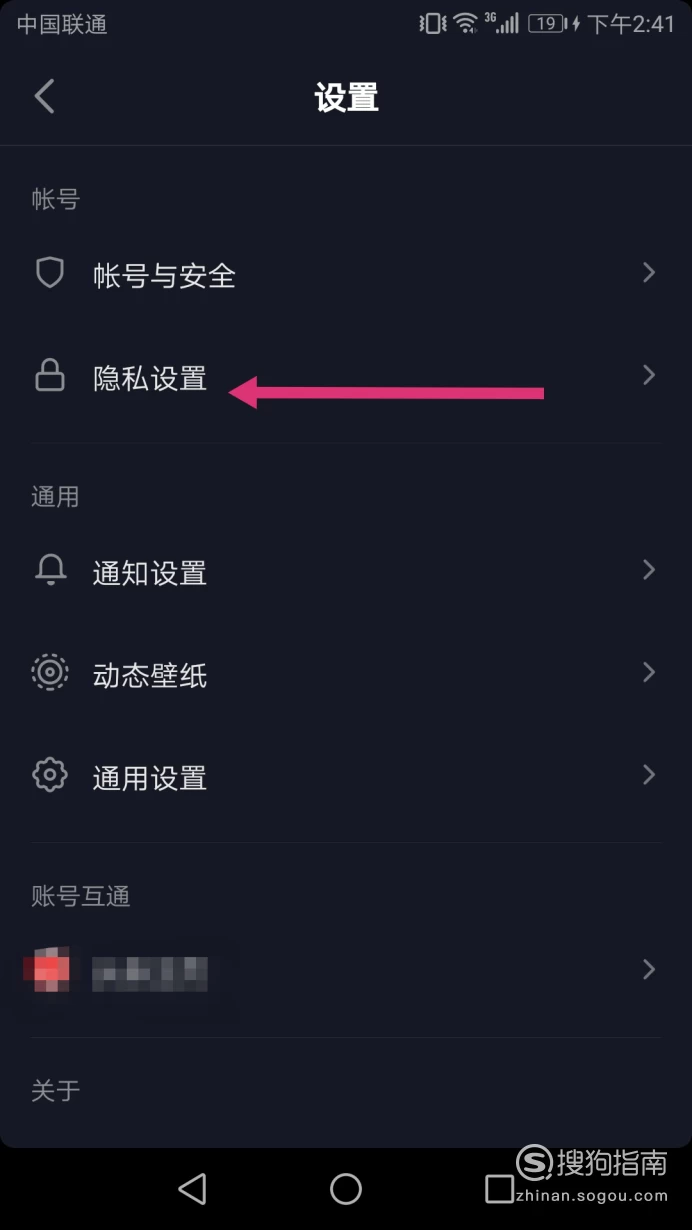Open 隐私设置 row
The height and width of the screenshot is (1230, 692).
345,378
